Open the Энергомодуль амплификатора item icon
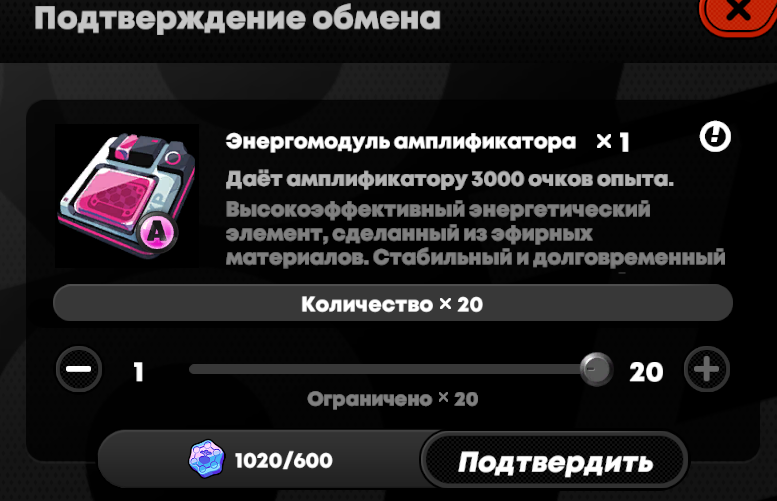Viewport: 777px width, 501px height. click(127, 196)
